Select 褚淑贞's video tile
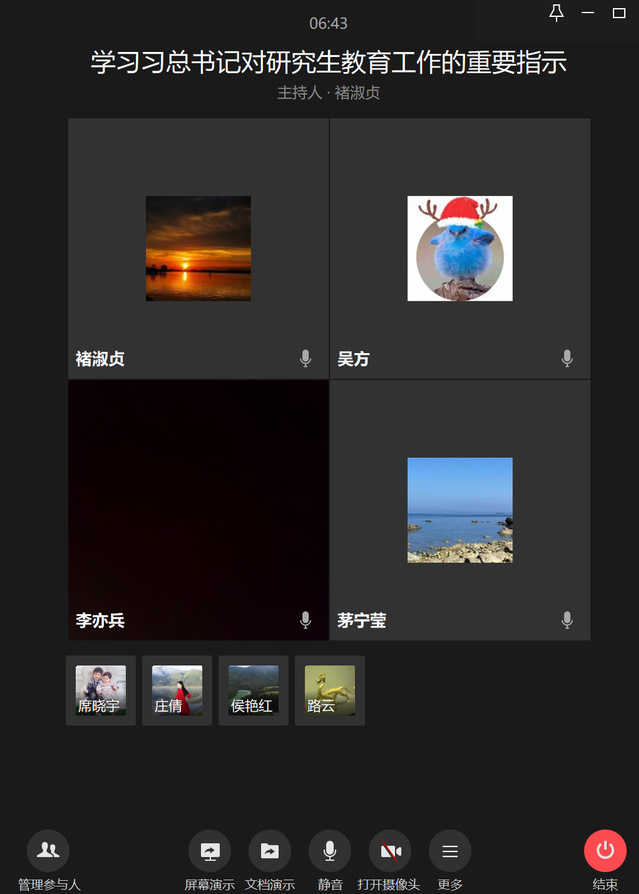This screenshot has height=894, width=639. 198,248
